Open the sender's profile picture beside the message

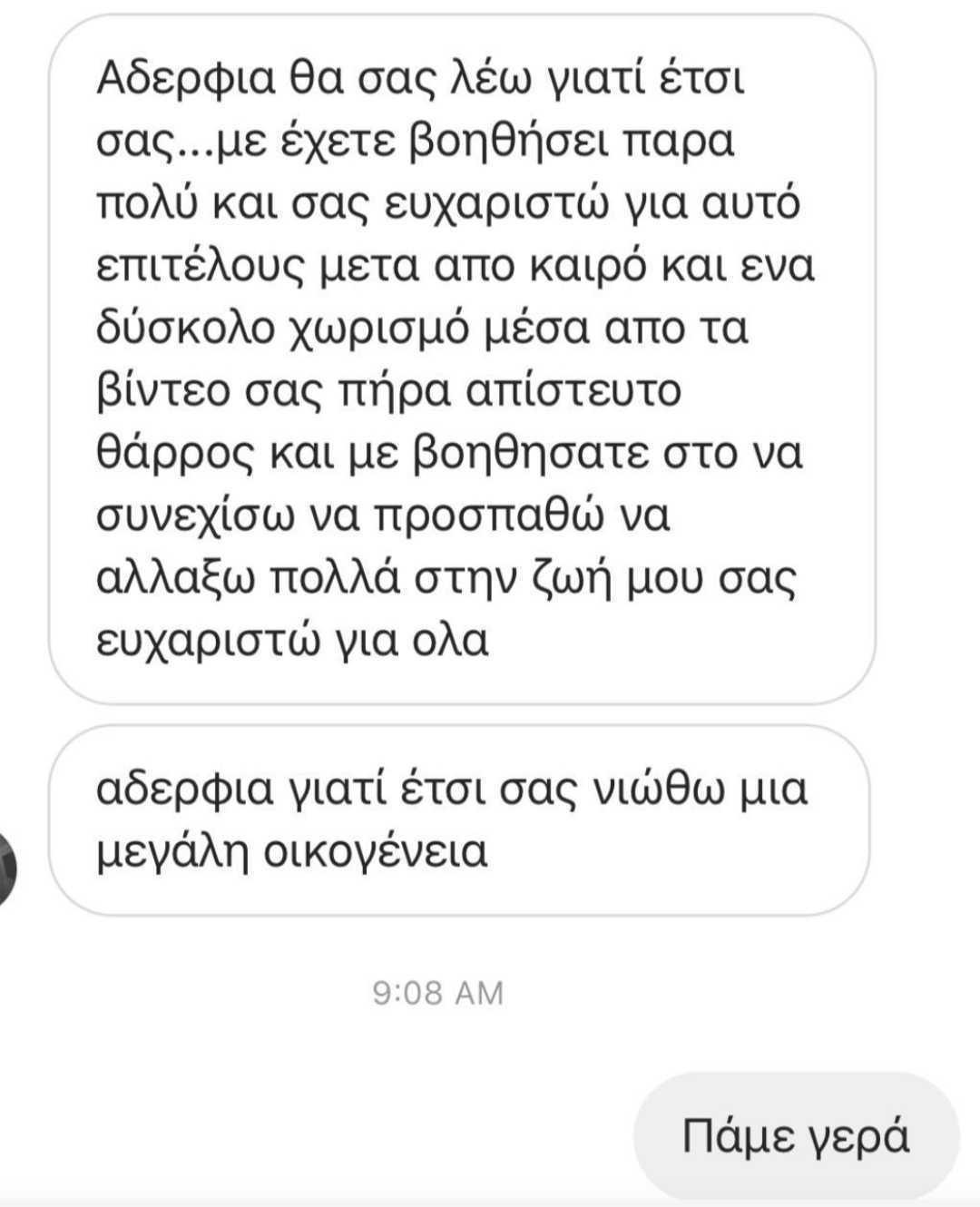[11, 868]
